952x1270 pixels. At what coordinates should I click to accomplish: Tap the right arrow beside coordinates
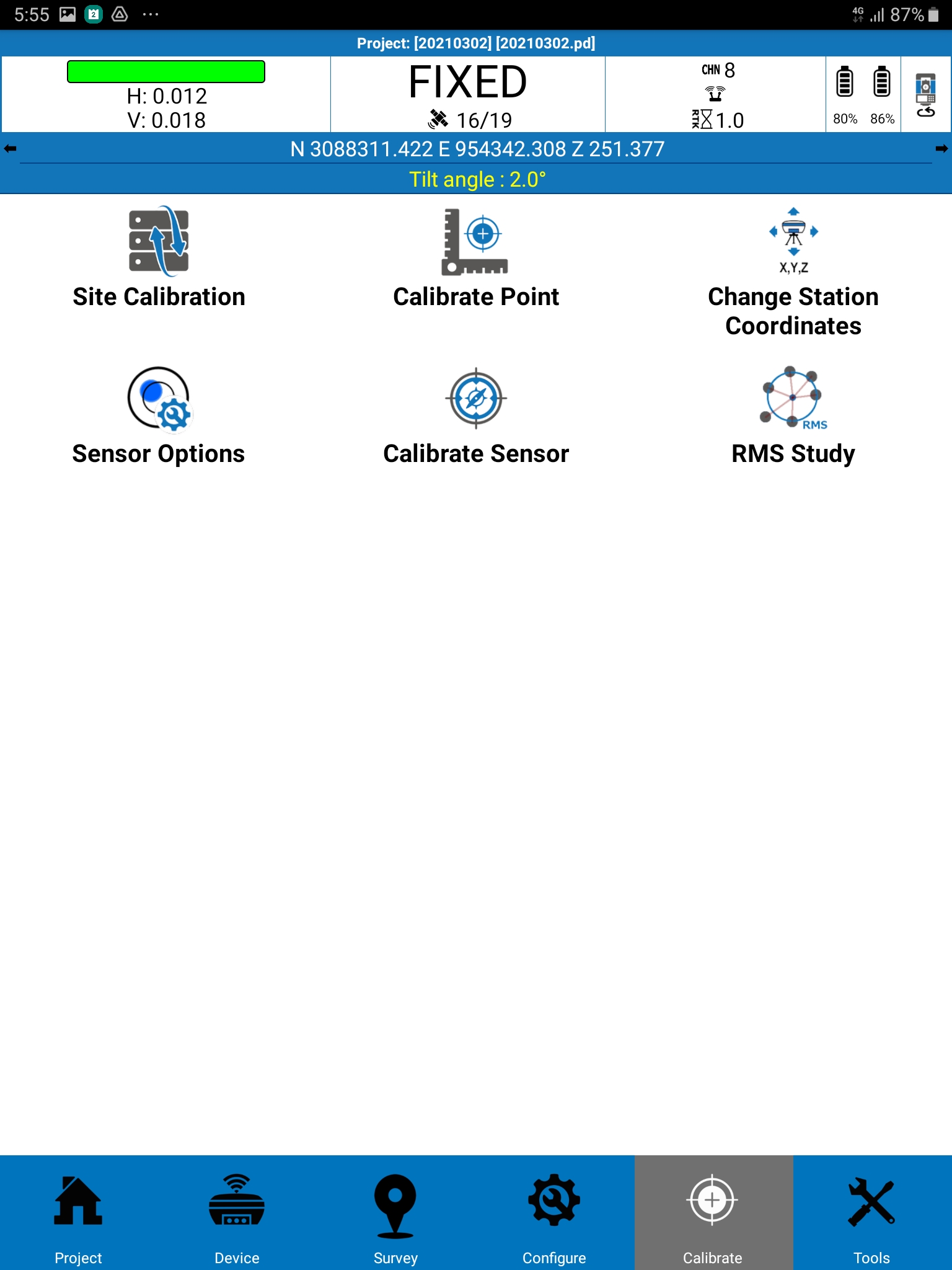pos(941,149)
